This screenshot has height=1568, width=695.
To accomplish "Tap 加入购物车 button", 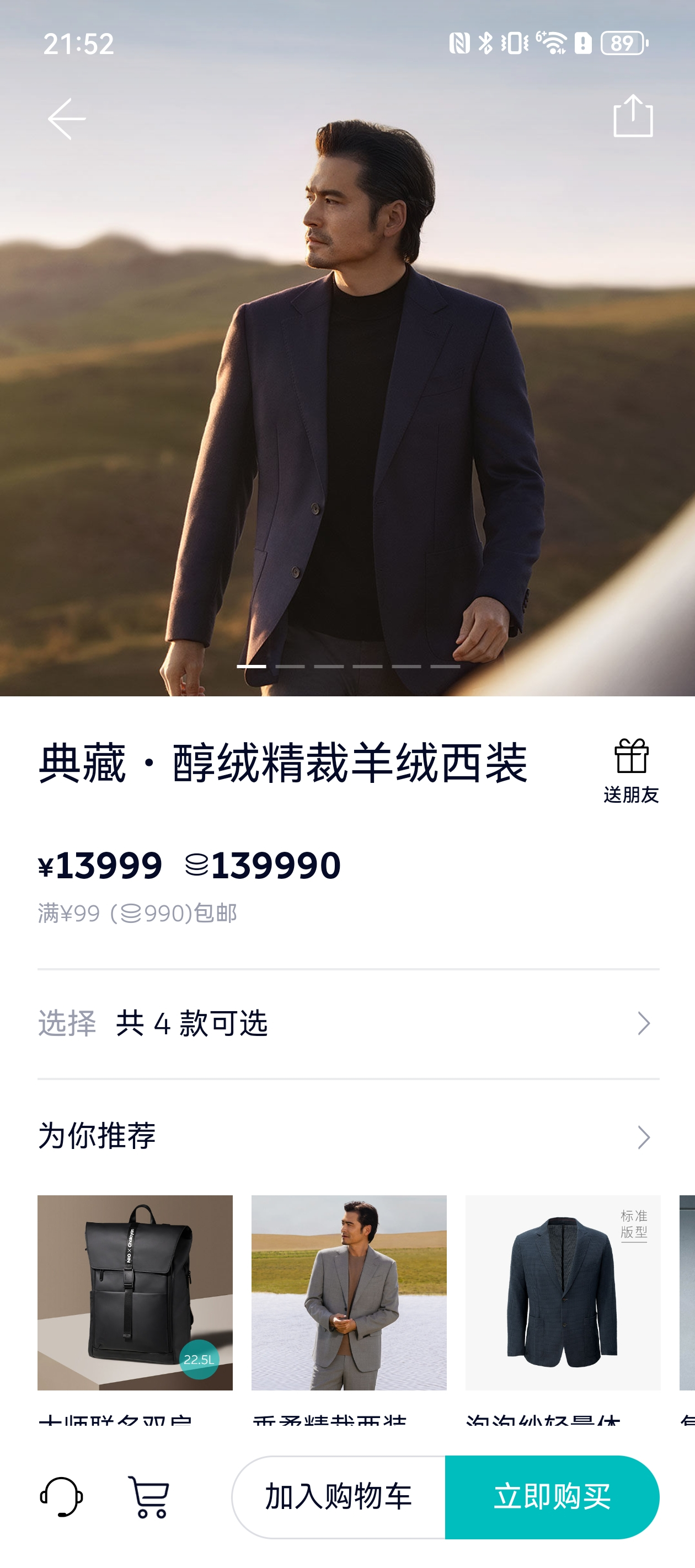I will click(339, 1497).
